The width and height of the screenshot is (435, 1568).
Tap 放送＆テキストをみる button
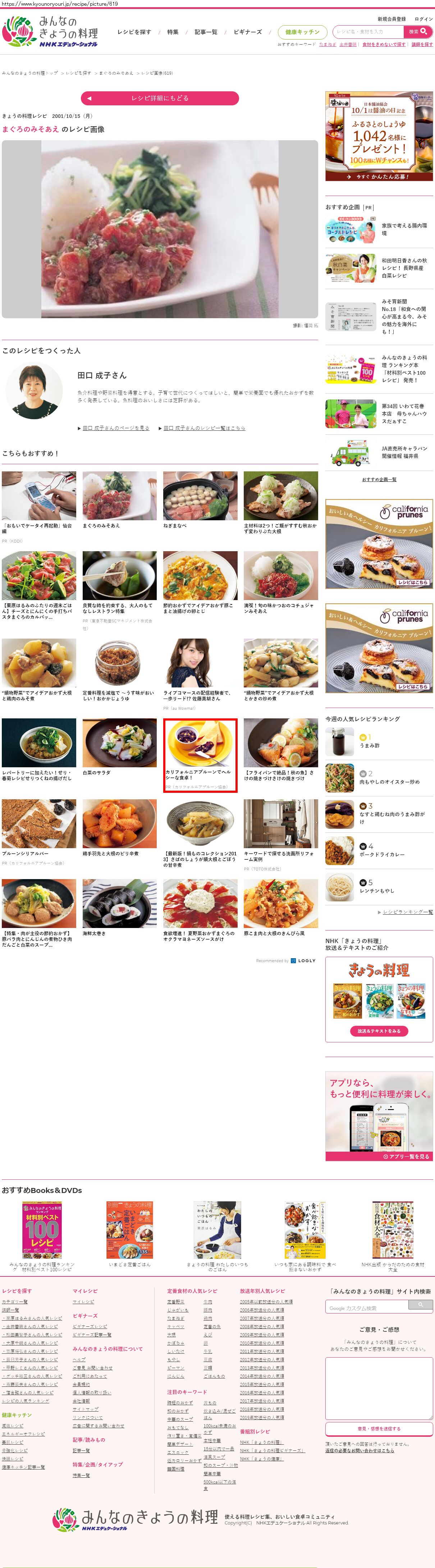pyautogui.click(x=379, y=1031)
